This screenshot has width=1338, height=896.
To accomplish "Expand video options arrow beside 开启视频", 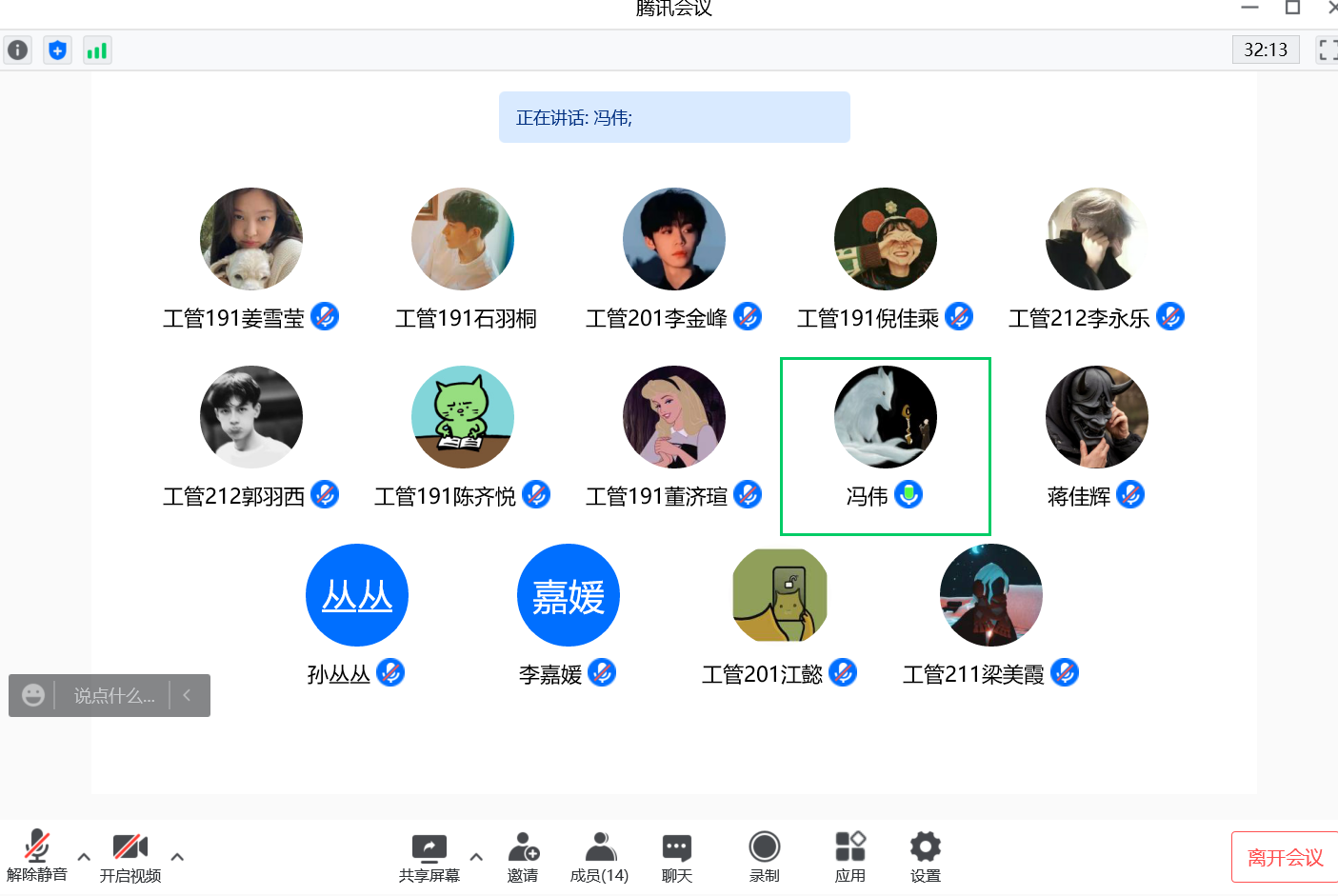I will point(177,857).
